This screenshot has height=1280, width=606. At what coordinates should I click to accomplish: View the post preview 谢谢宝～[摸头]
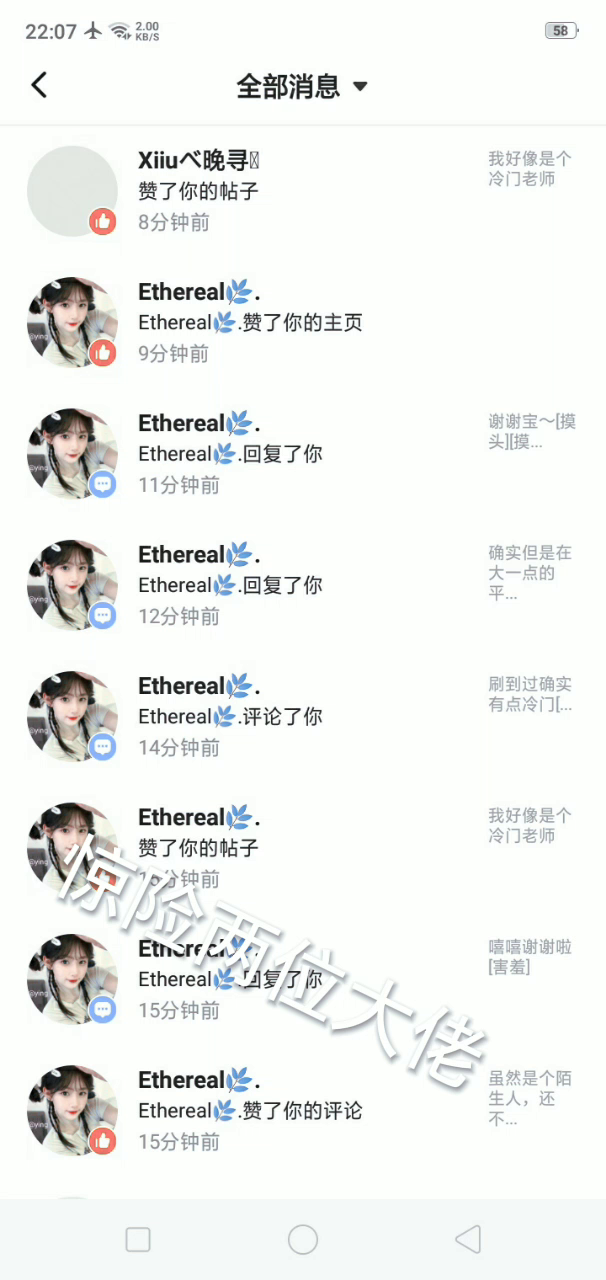(x=531, y=432)
